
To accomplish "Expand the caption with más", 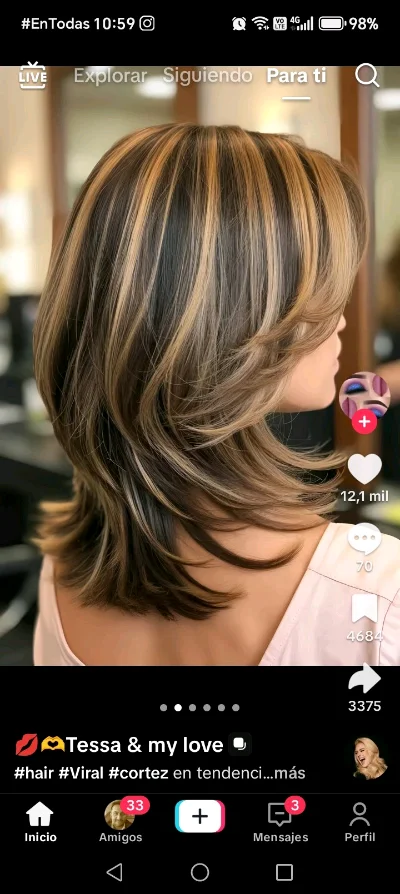I will pos(289,773).
